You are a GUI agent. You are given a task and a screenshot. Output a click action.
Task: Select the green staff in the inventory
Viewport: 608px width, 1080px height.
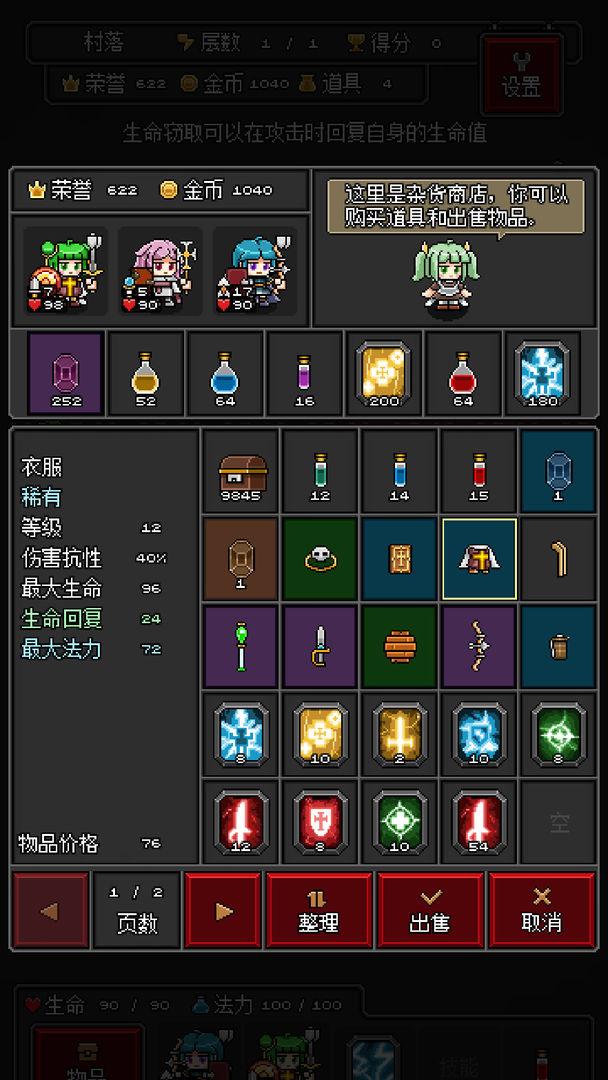[241, 646]
